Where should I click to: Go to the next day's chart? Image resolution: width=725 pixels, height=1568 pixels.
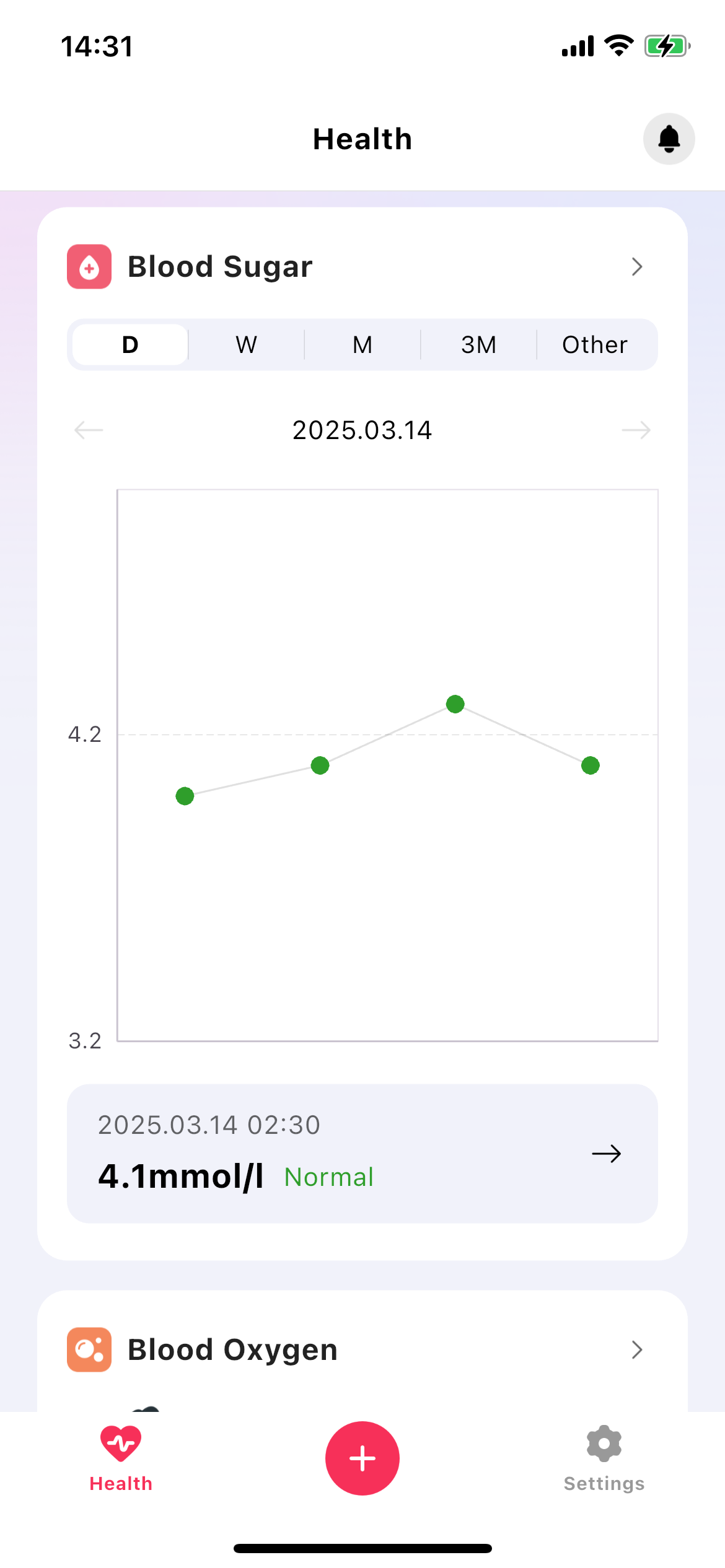pos(636,430)
